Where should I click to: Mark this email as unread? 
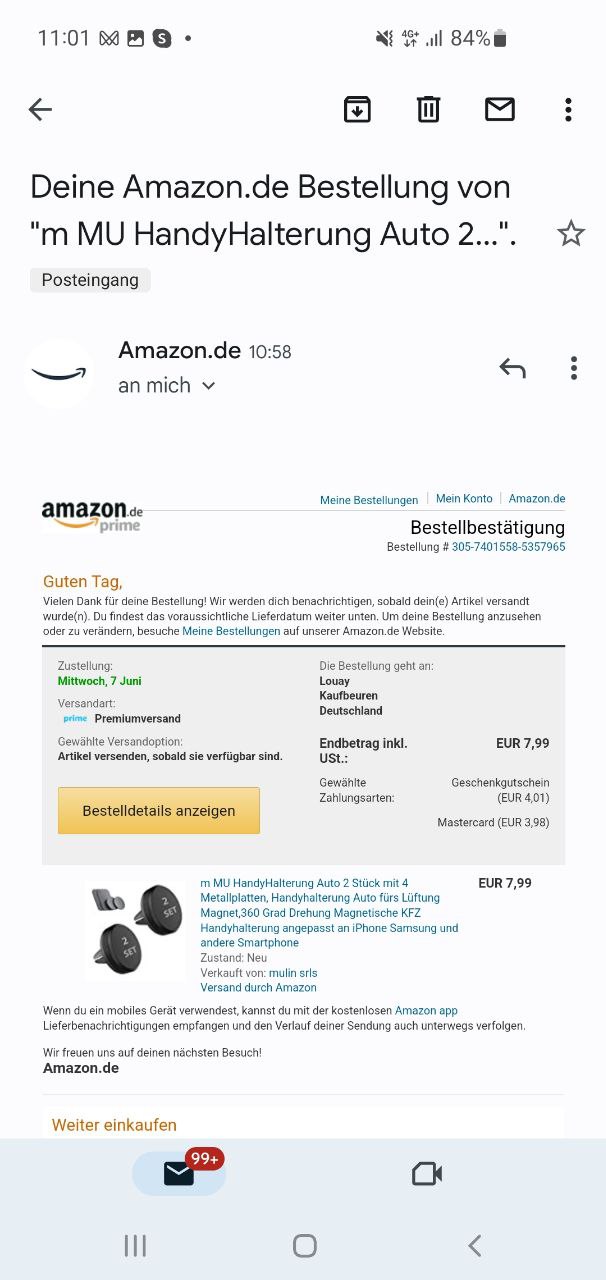(499, 109)
